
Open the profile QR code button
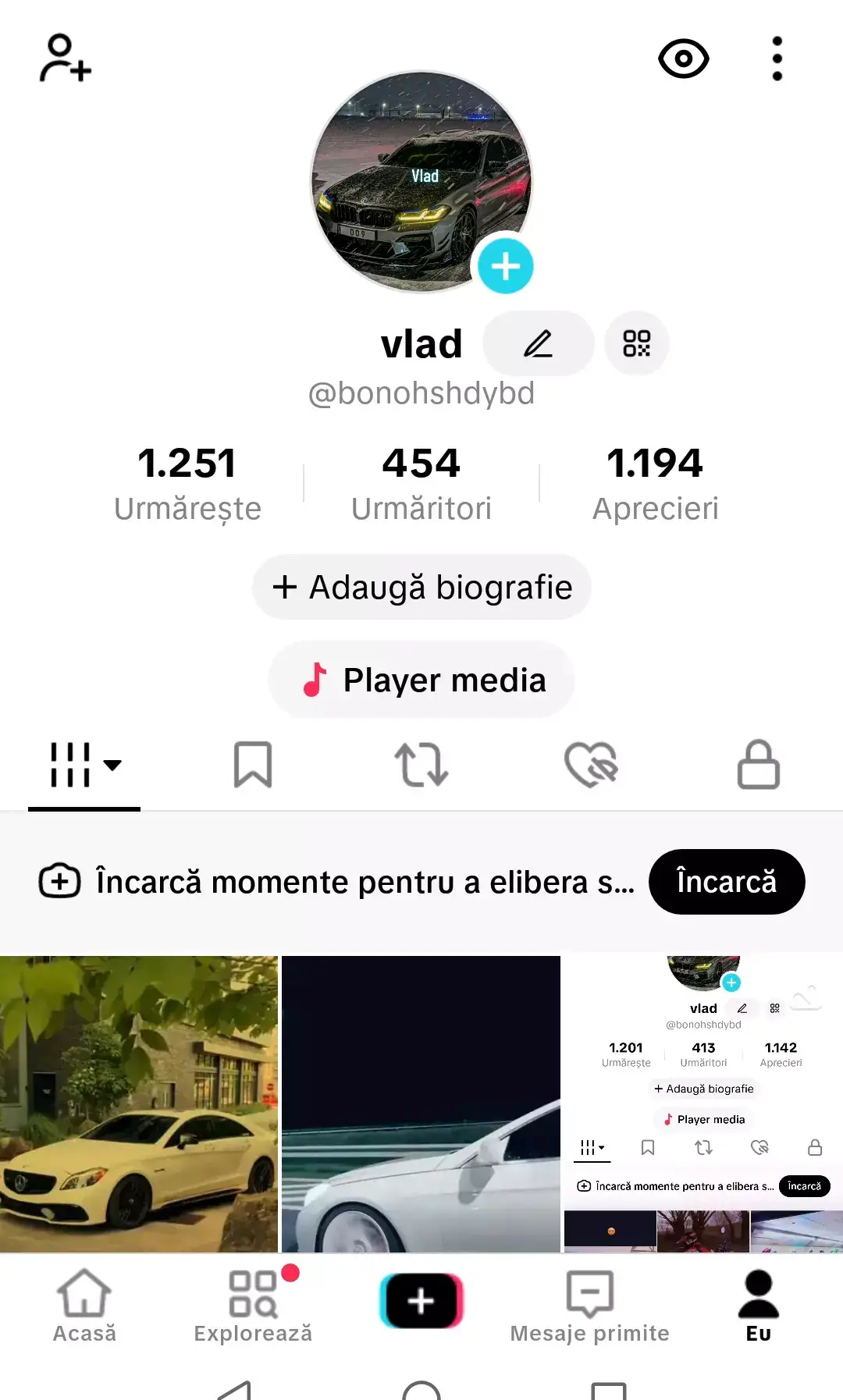click(x=637, y=343)
